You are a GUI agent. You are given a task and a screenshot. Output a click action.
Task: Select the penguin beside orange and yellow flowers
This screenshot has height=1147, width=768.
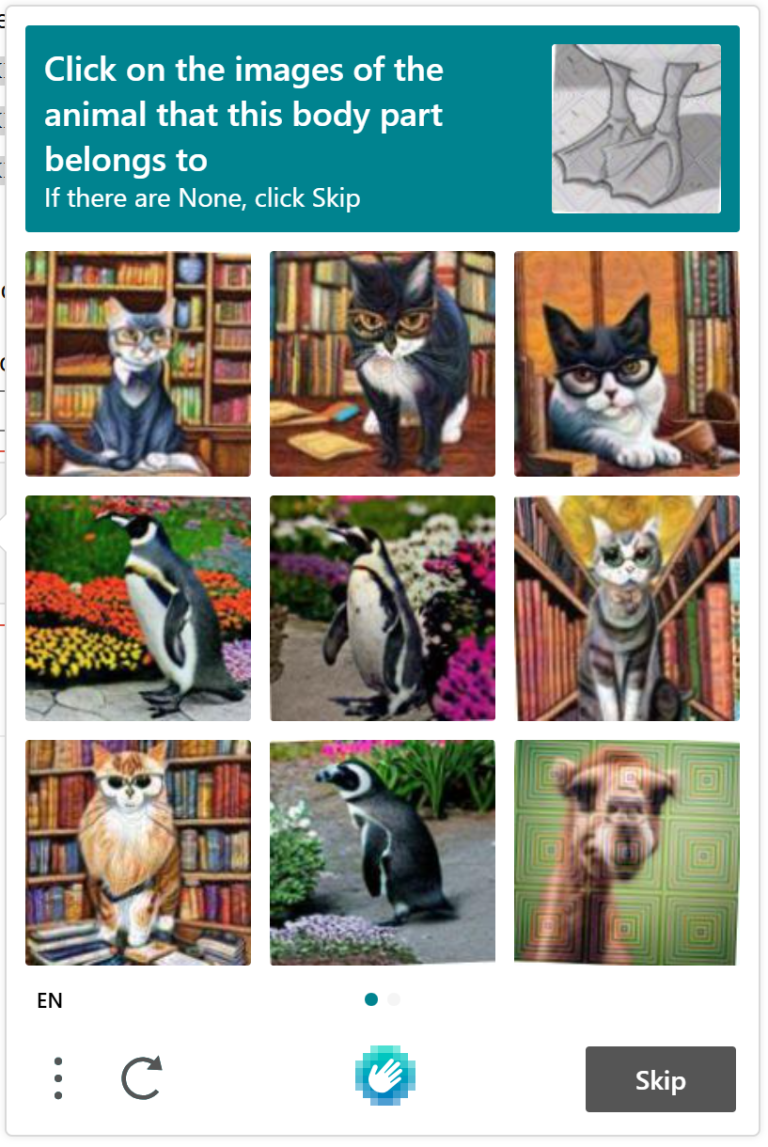[x=138, y=608]
